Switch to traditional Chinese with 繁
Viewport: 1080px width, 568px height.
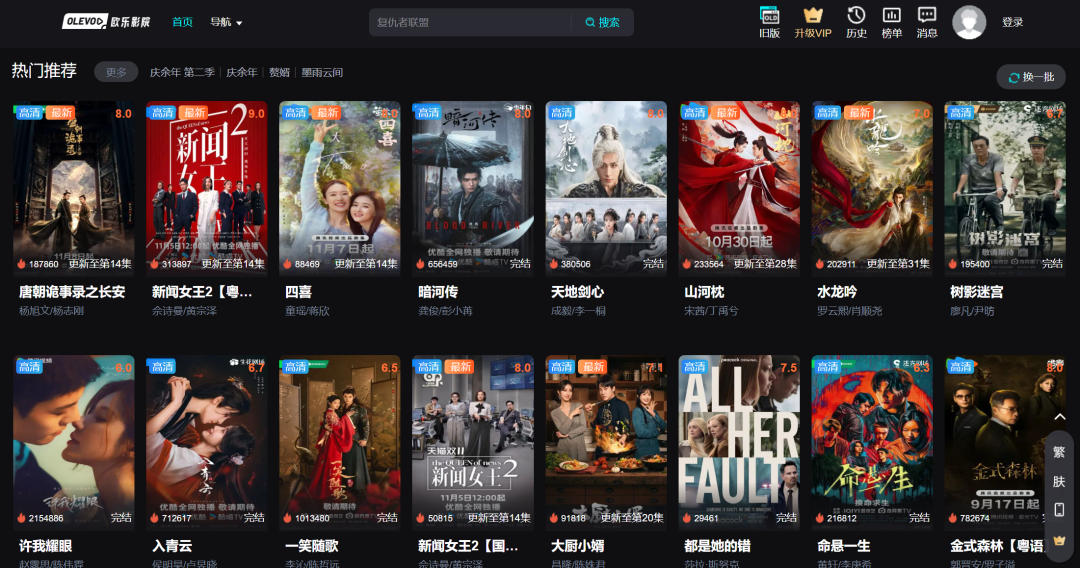tap(1059, 453)
